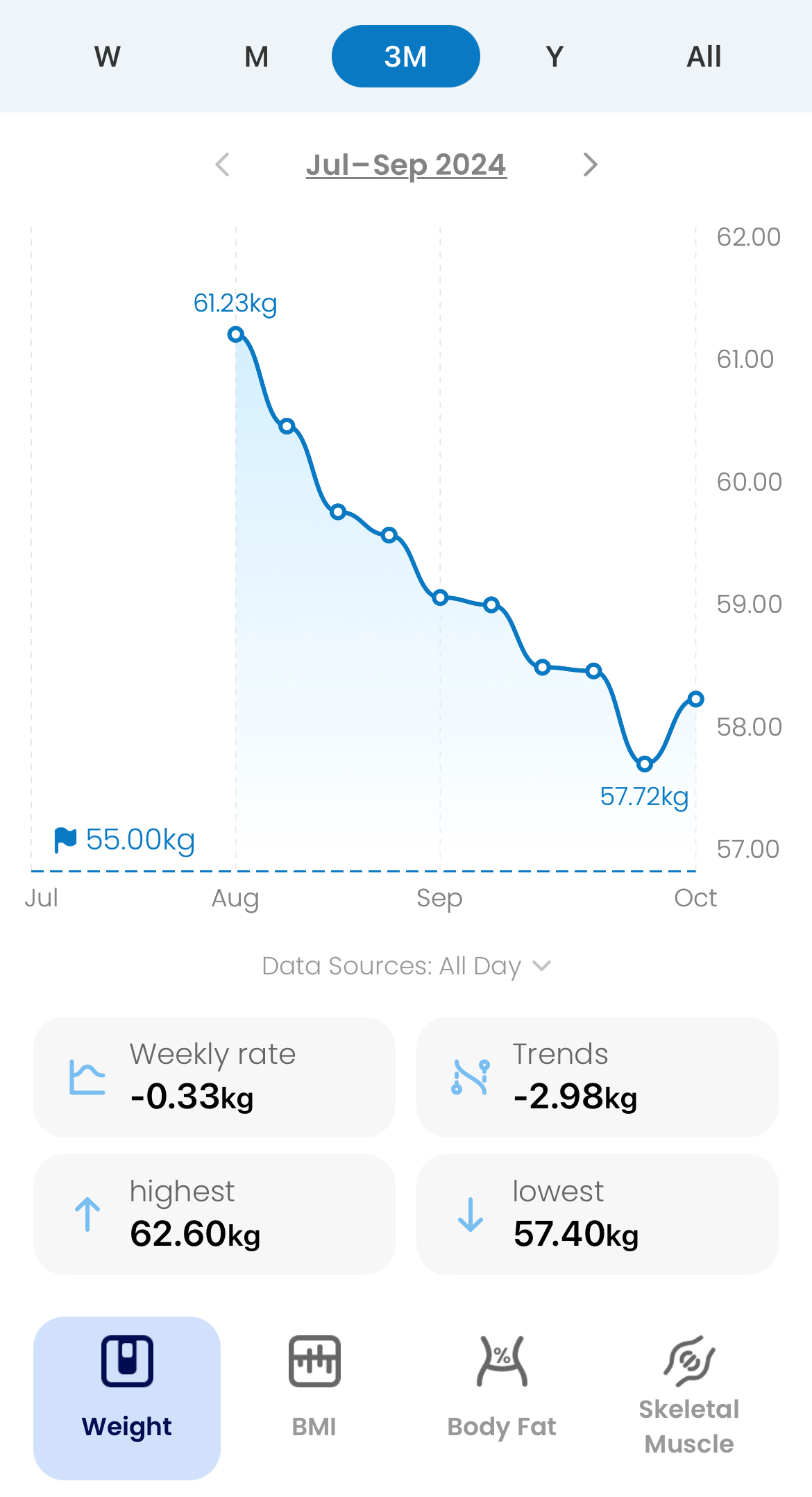Go to the next period arrow

pyautogui.click(x=590, y=165)
